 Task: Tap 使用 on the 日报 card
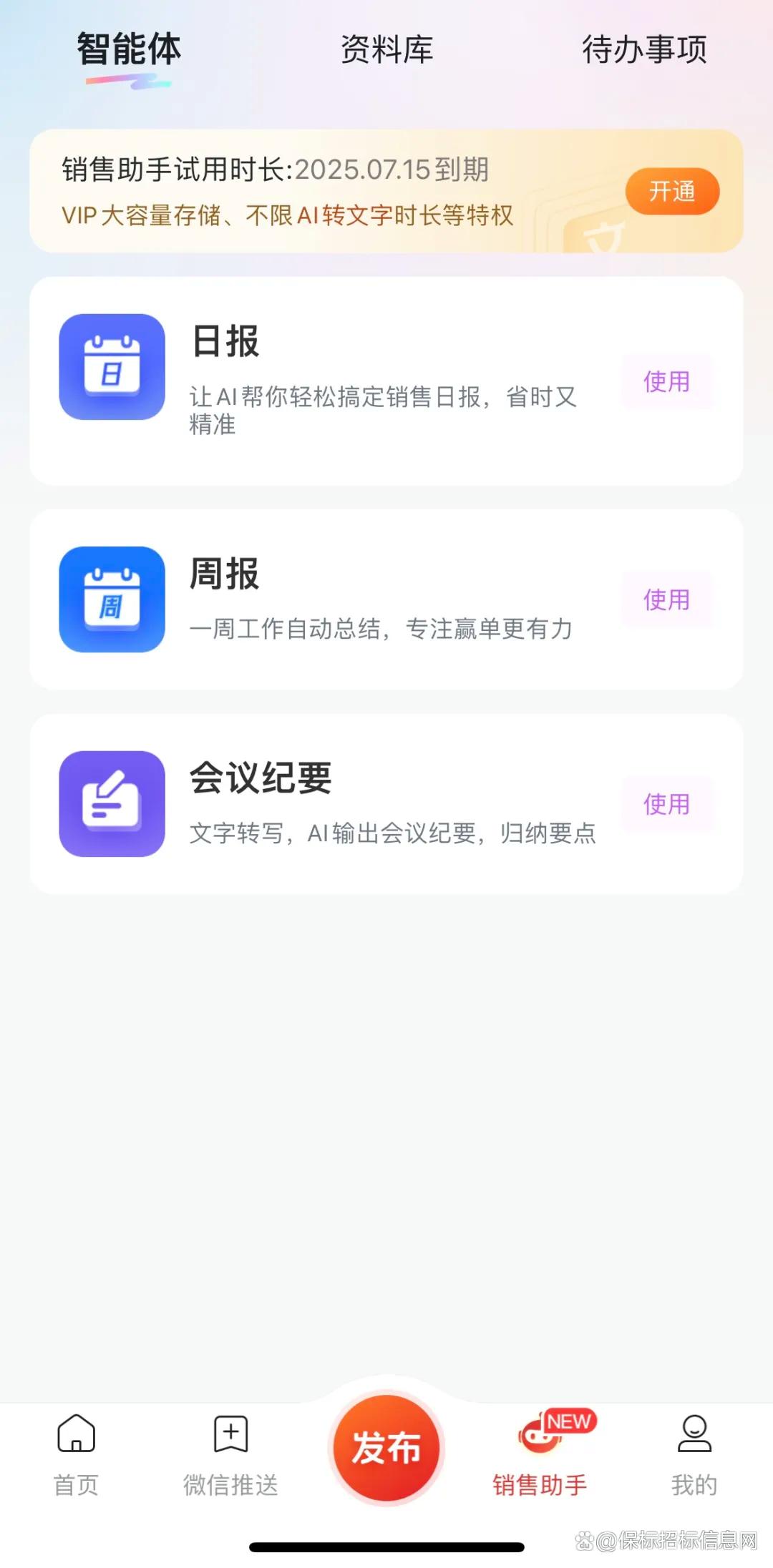(666, 381)
